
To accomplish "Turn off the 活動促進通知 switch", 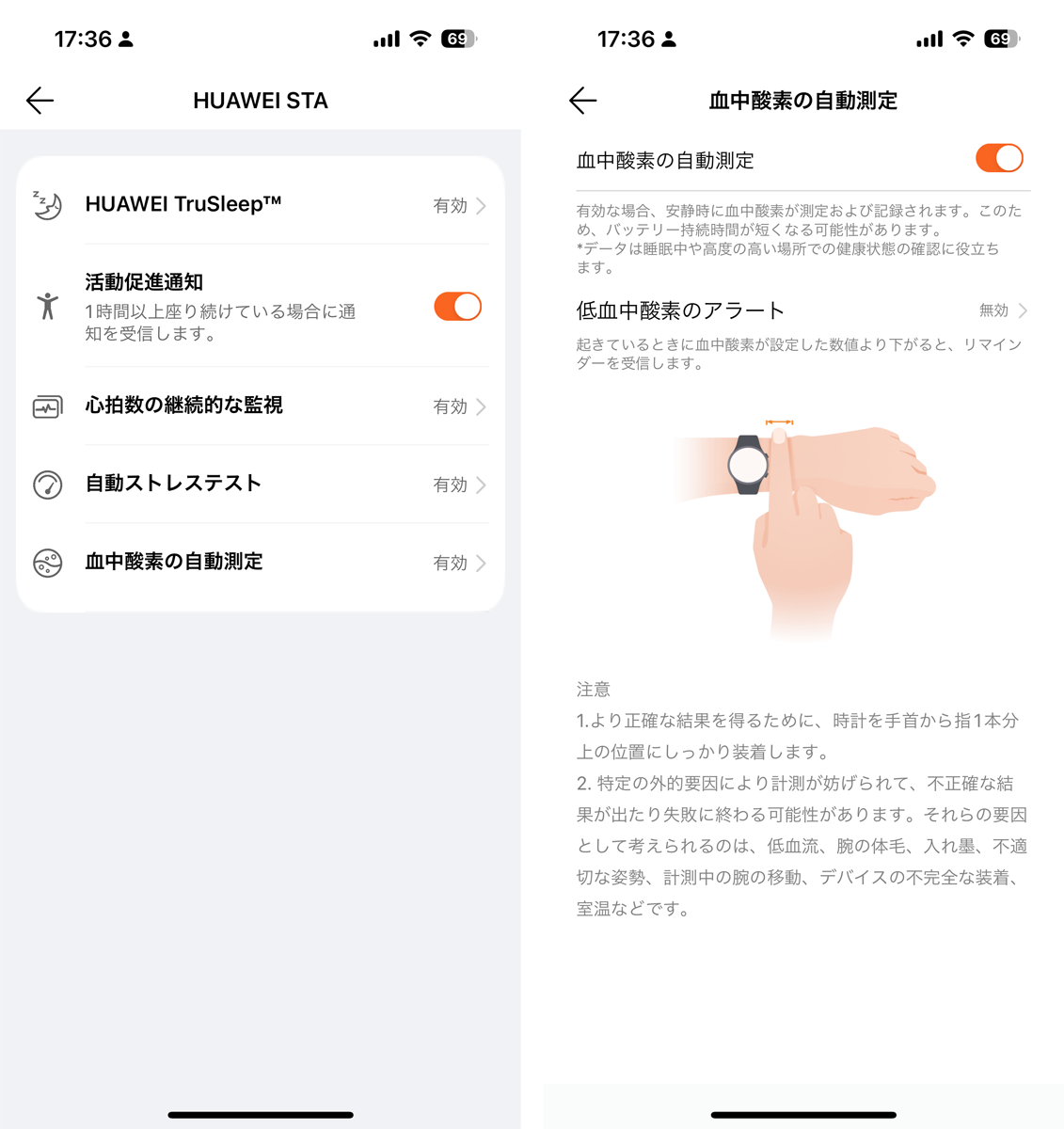I will click(457, 307).
